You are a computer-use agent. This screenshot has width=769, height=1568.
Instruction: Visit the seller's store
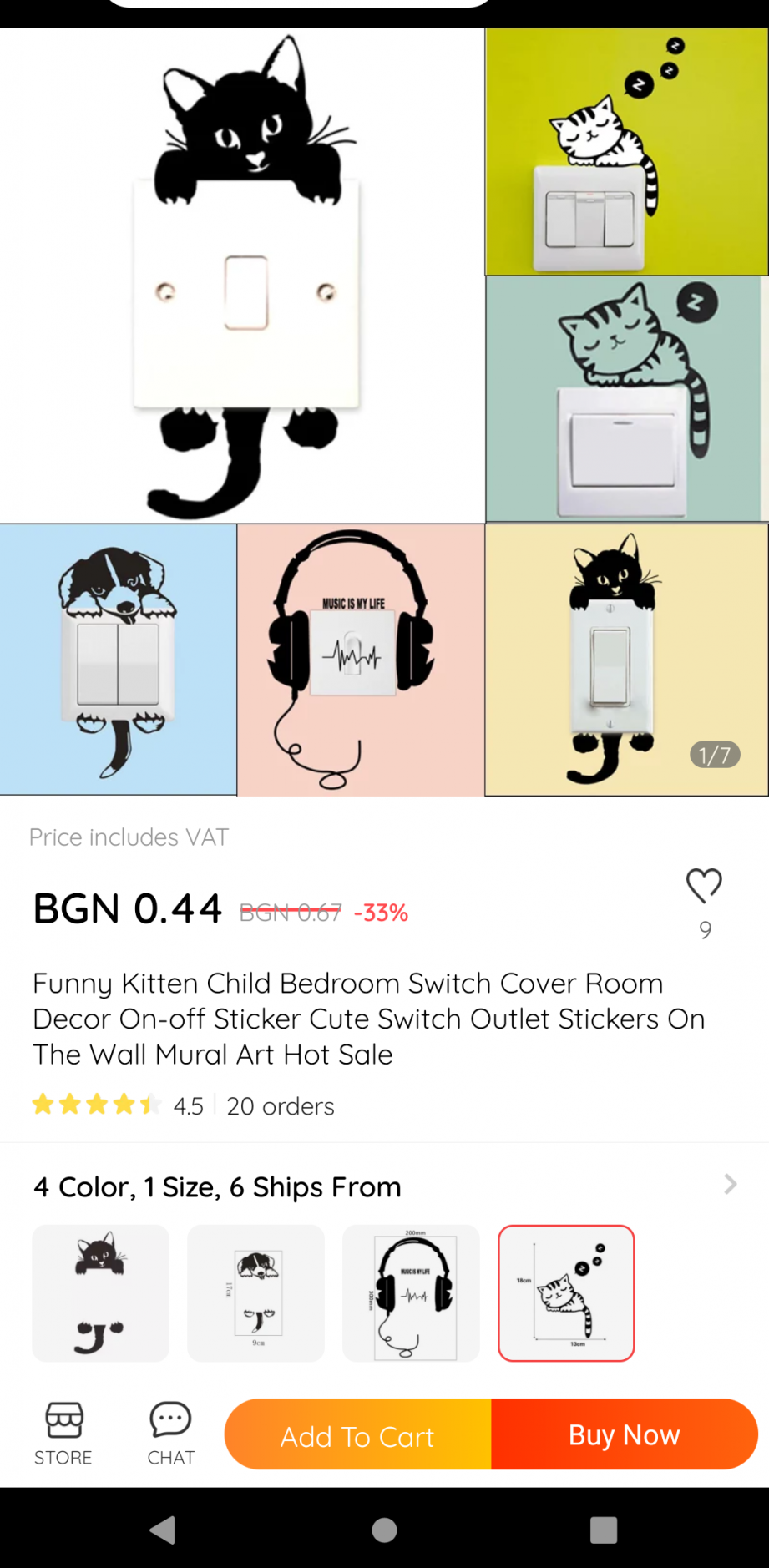[63, 1434]
